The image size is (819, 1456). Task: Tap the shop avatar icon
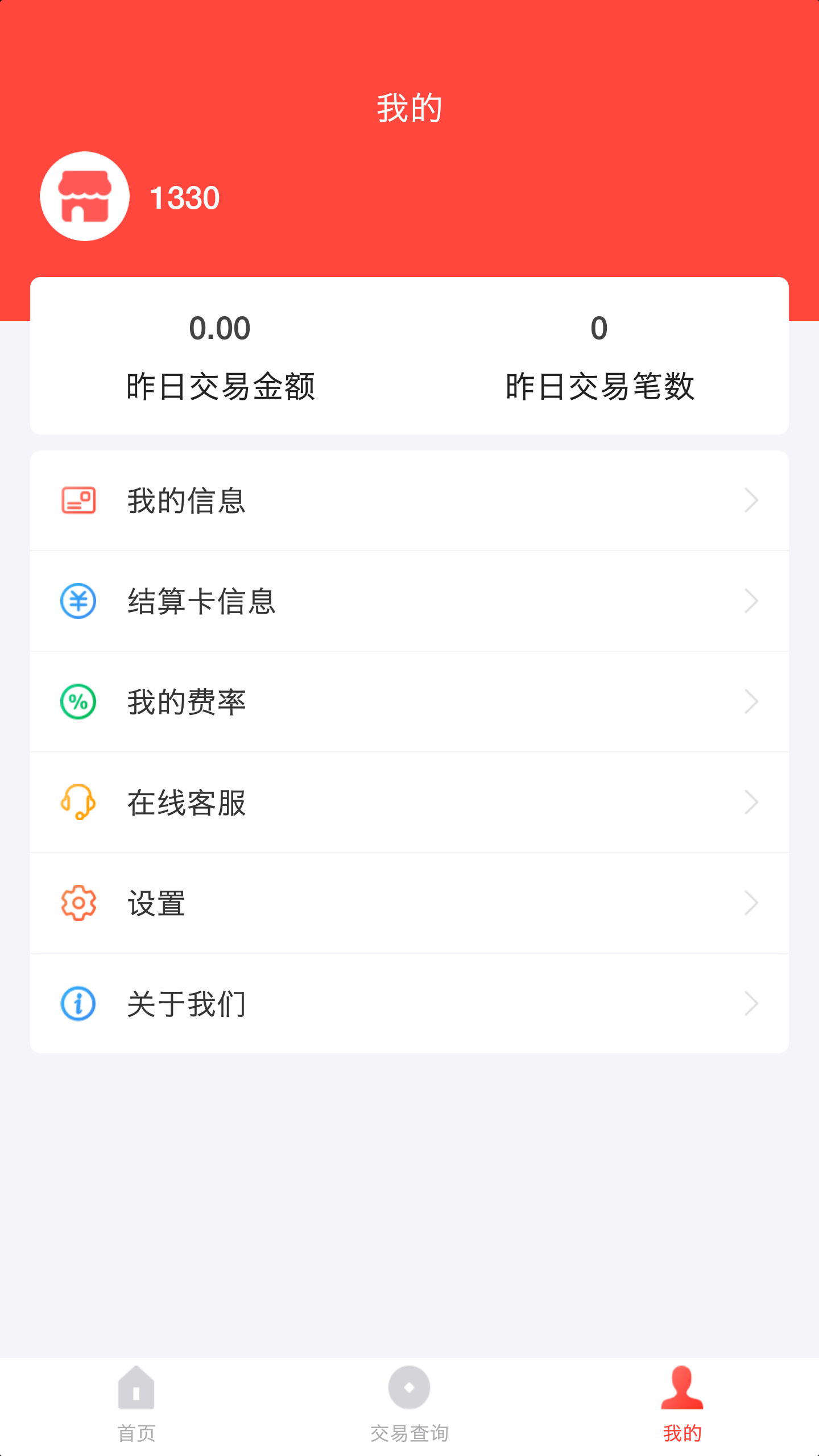(x=85, y=196)
